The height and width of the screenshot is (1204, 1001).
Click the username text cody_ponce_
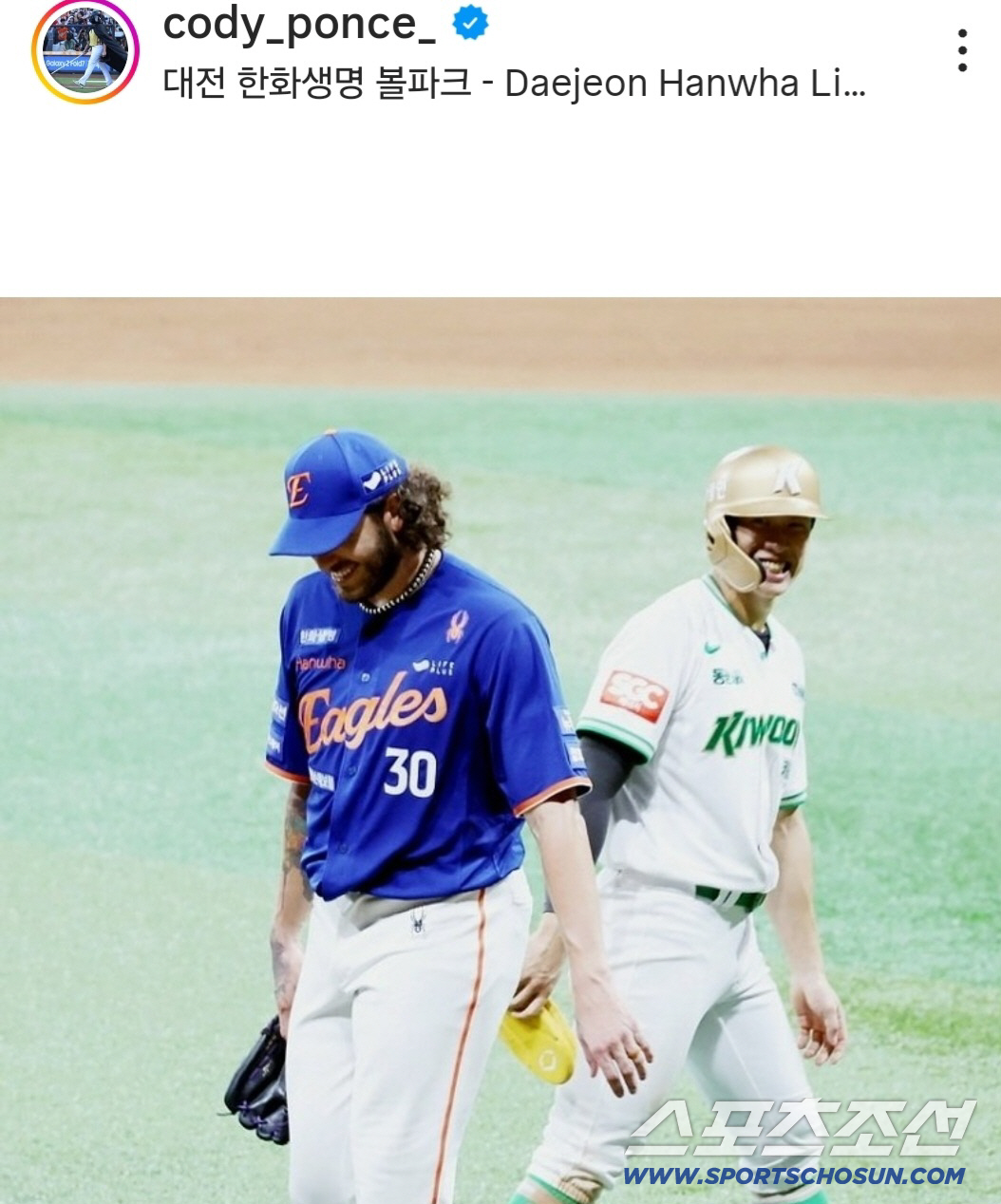pyautogui.click(x=299, y=27)
